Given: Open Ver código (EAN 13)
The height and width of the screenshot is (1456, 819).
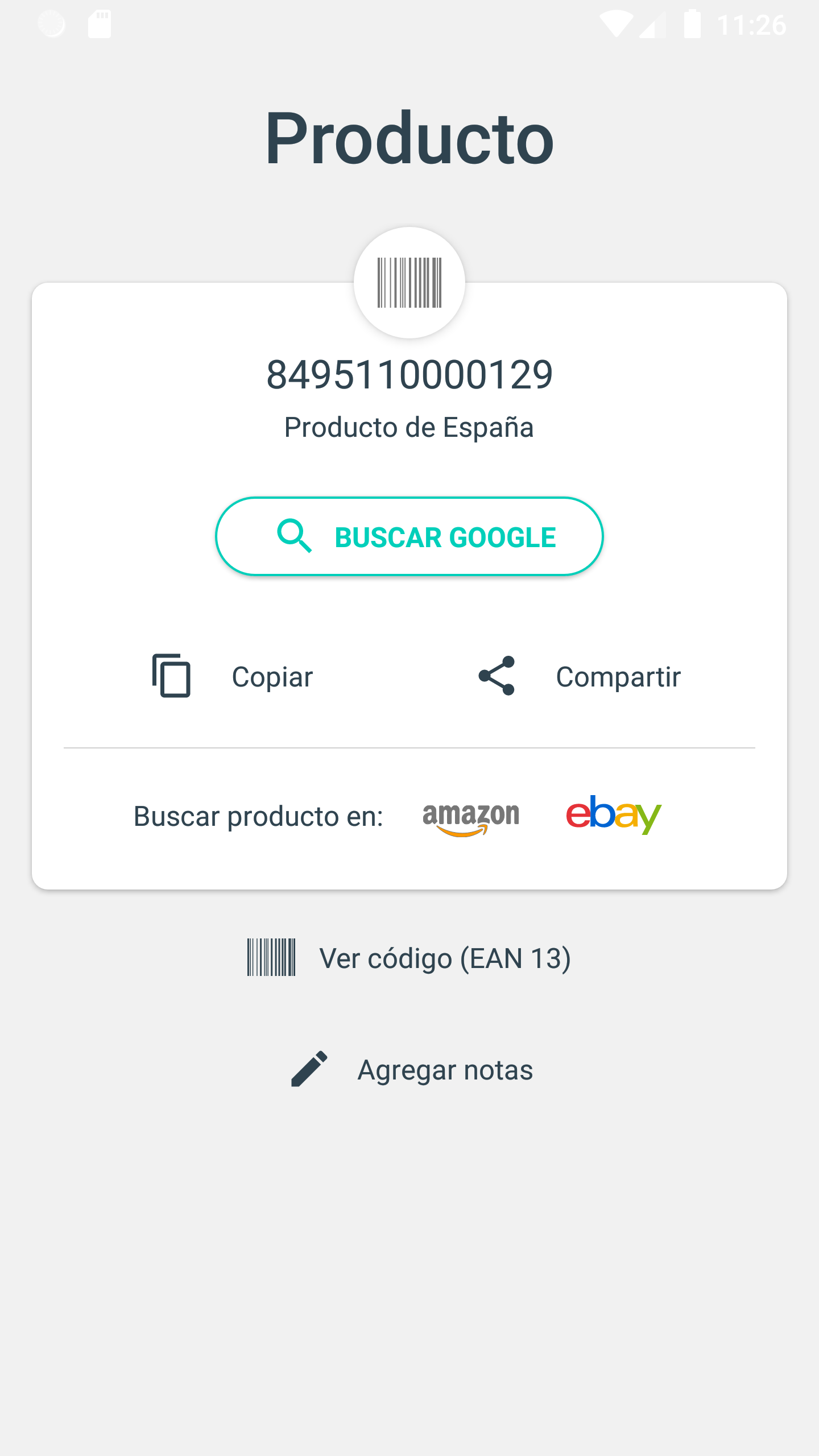Looking at the screenshot, I should coord(409,958).
